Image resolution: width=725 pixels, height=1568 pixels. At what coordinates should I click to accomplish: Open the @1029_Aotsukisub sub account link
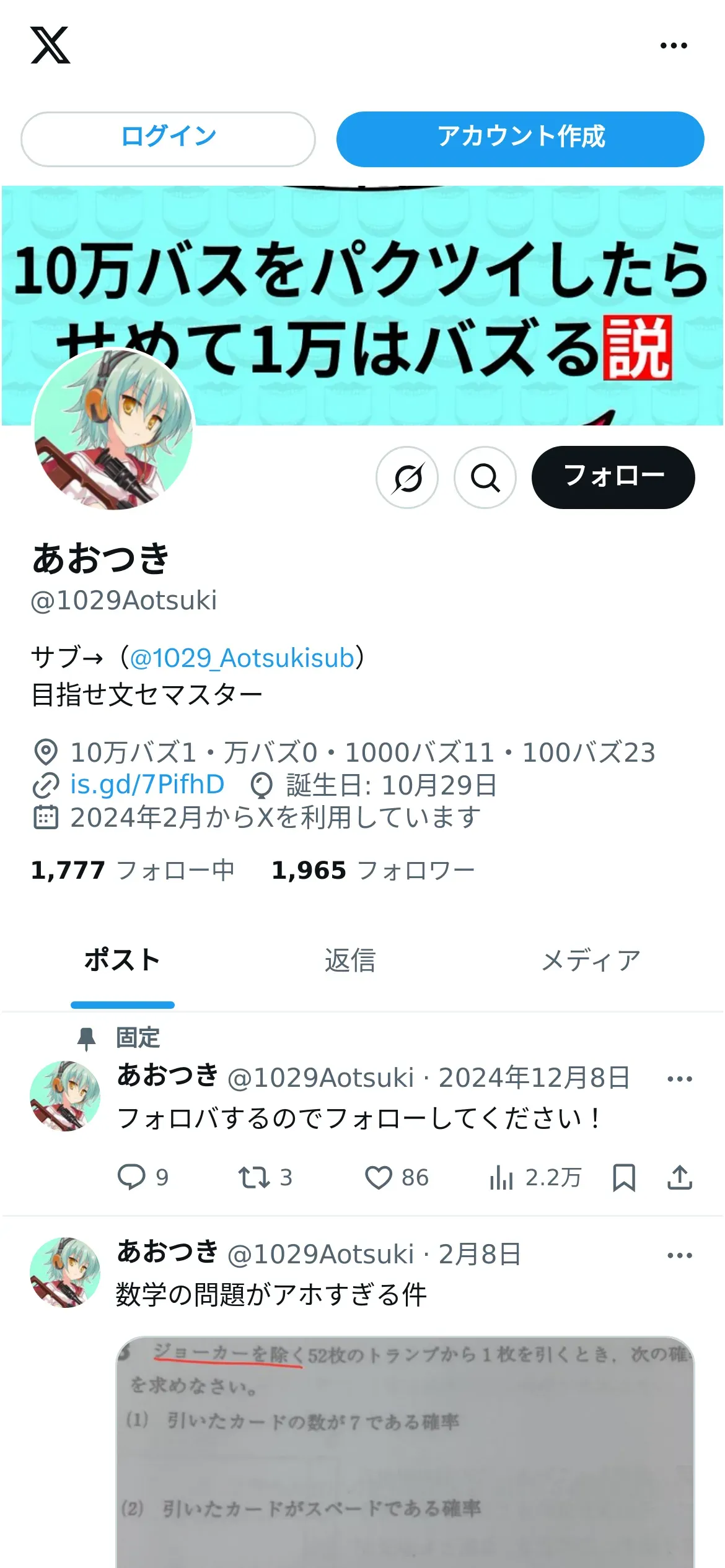[242, 658]
